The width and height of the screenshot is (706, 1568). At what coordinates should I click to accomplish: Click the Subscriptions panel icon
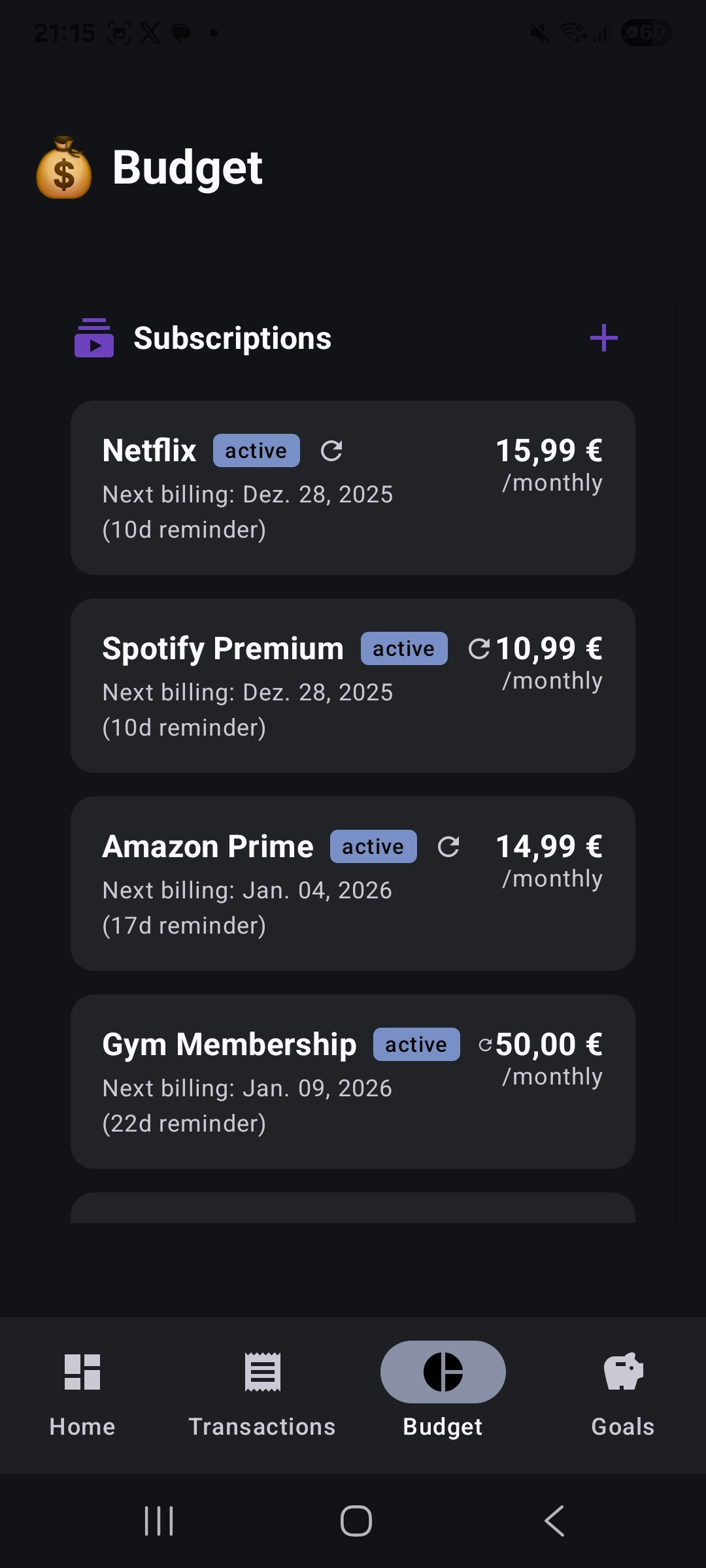click(x=93, y=338)
